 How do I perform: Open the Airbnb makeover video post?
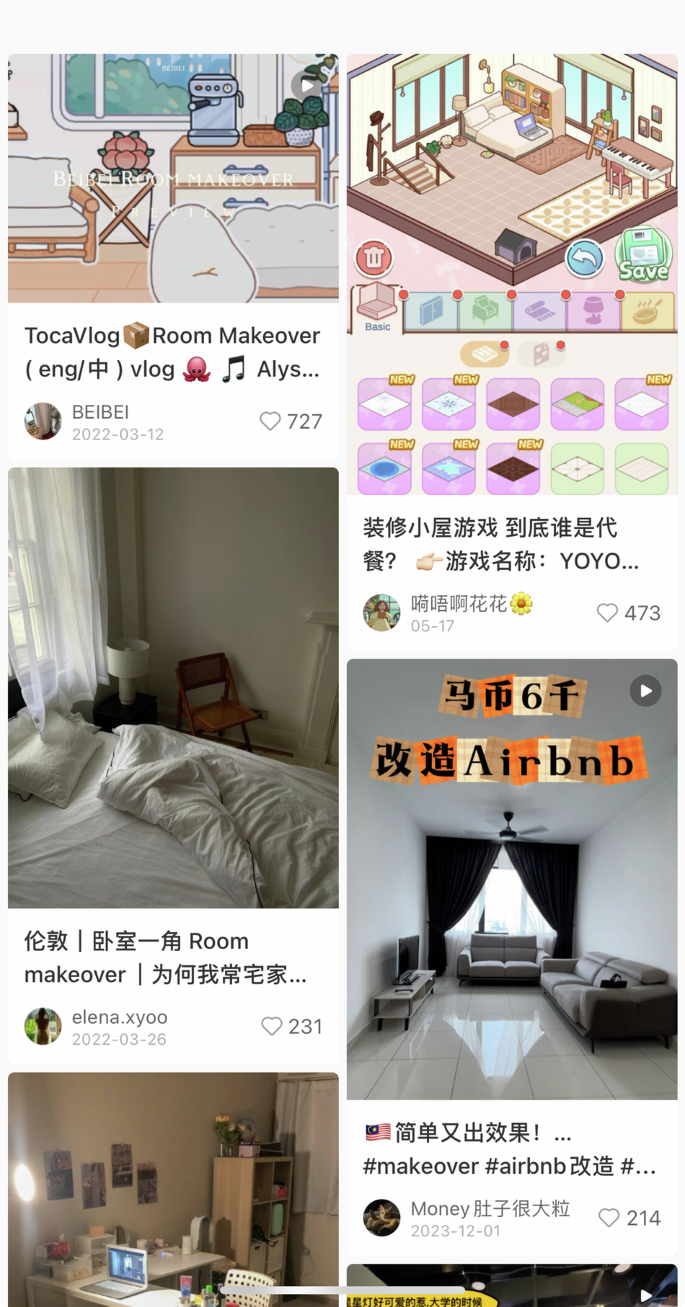512,880
